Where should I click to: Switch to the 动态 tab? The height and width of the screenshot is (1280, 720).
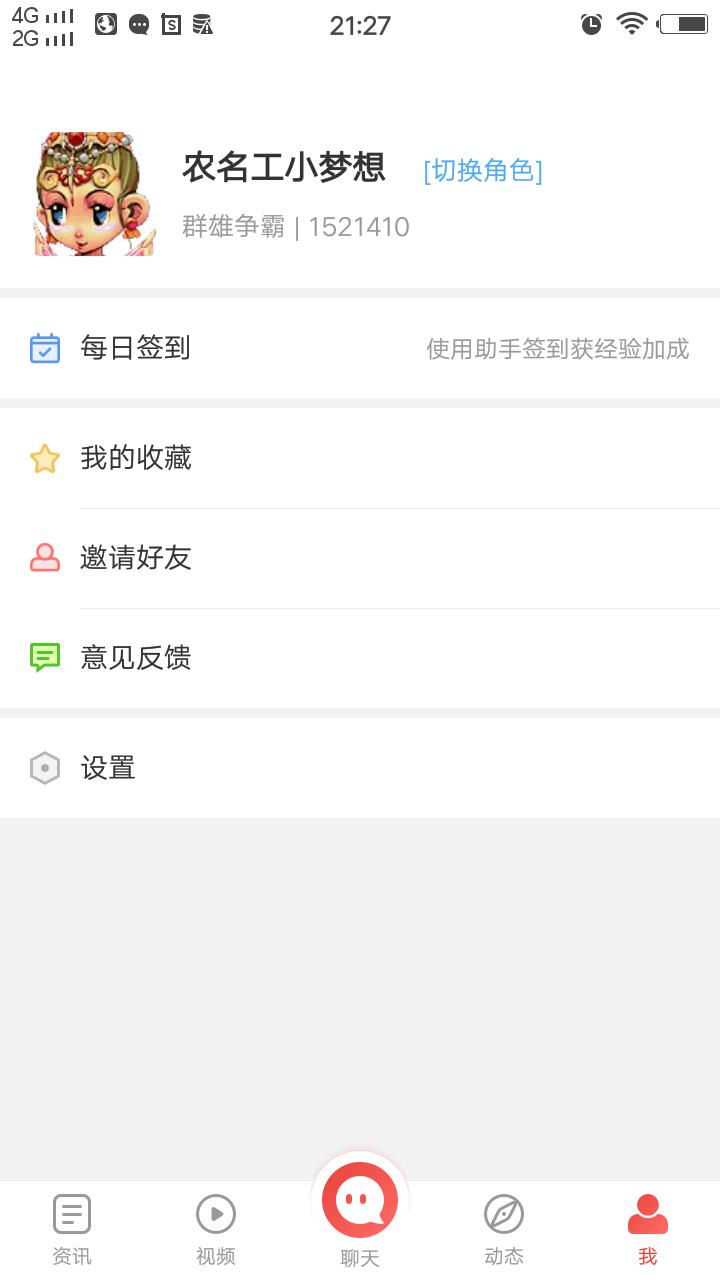(x=504, y=1230)
